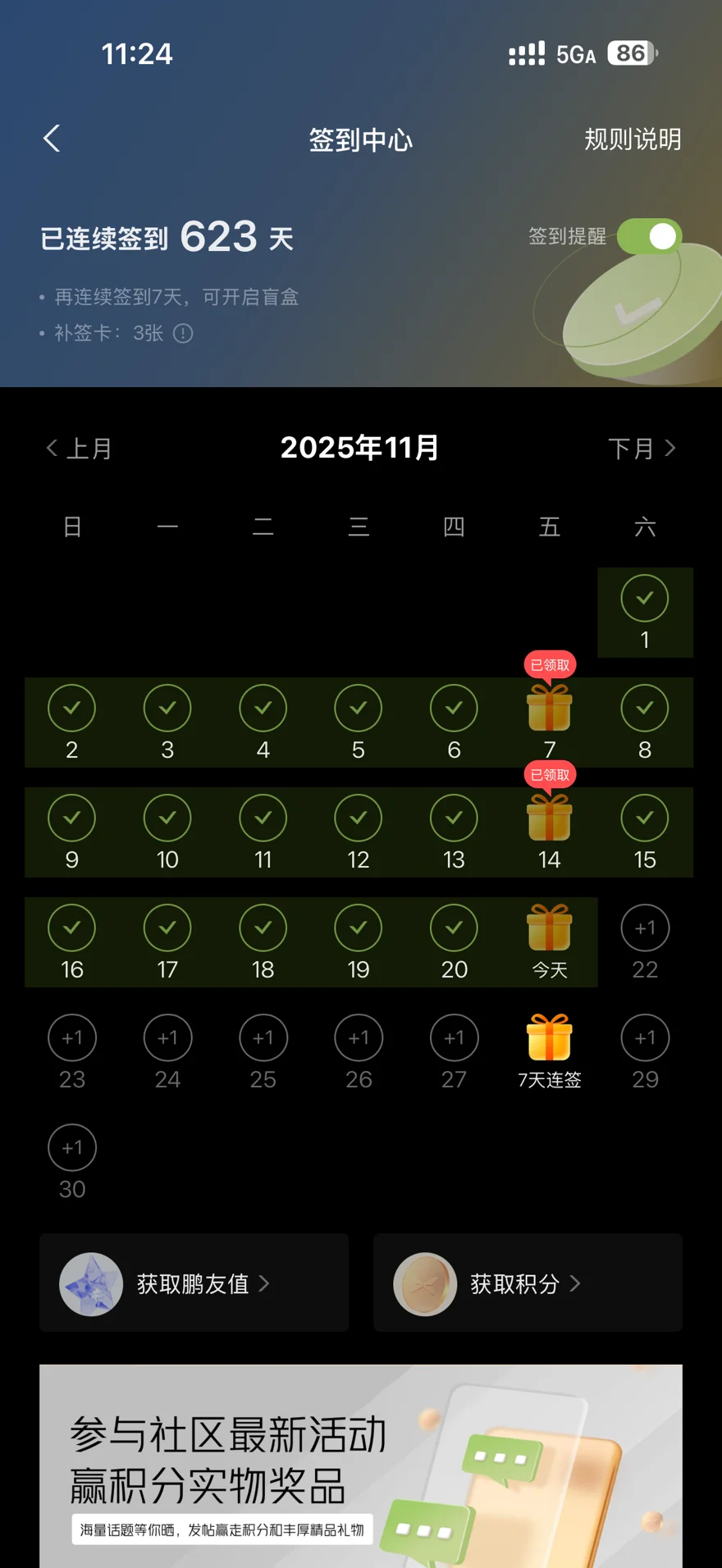Go back from the 签到中心 page
This screenshot has height=1568, width=722.
pyautogui.click(x=52, y=138)
